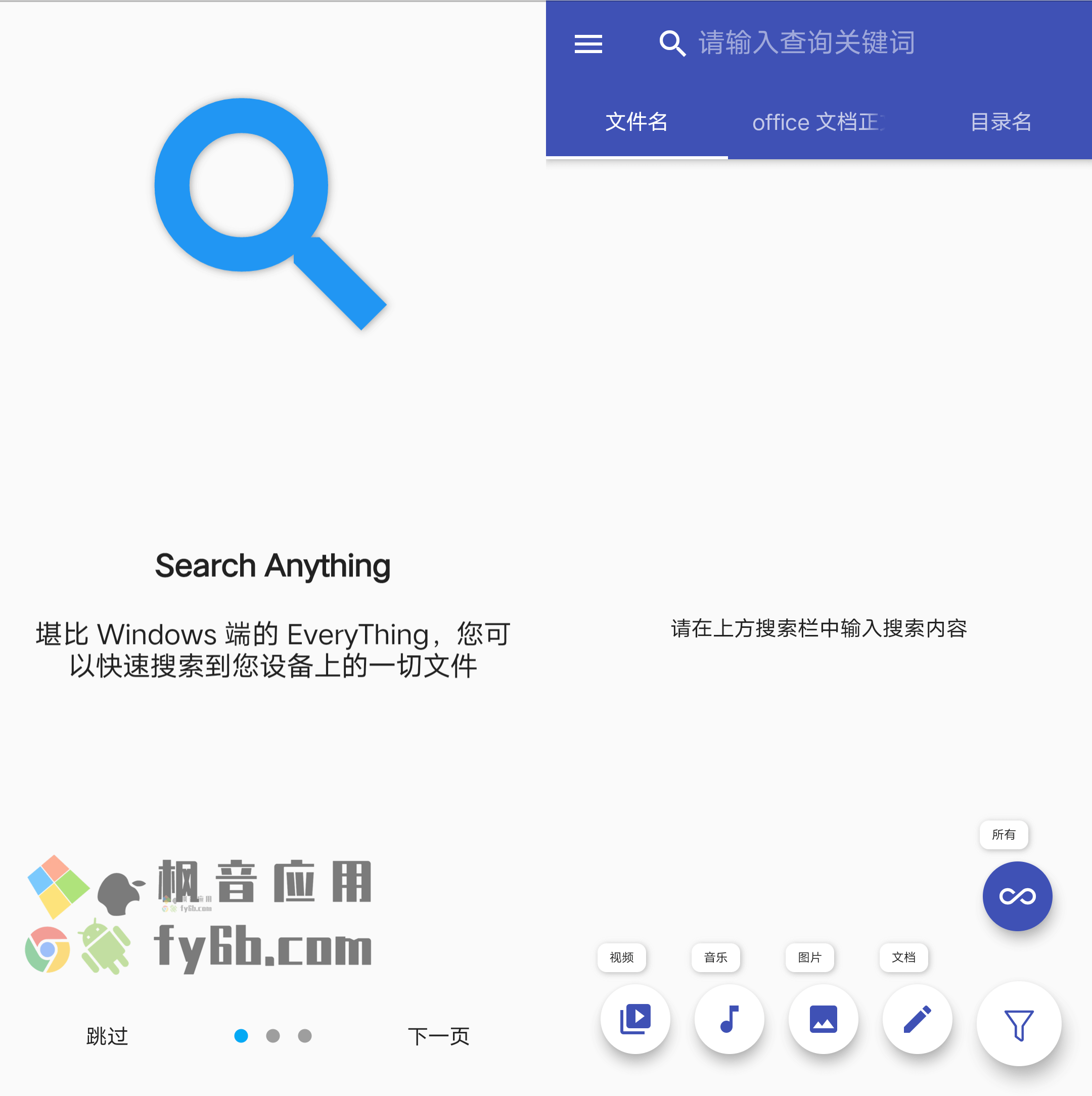Select the 目录名 tab
Screen dimensions: 1092x1096
(1000, 122)
